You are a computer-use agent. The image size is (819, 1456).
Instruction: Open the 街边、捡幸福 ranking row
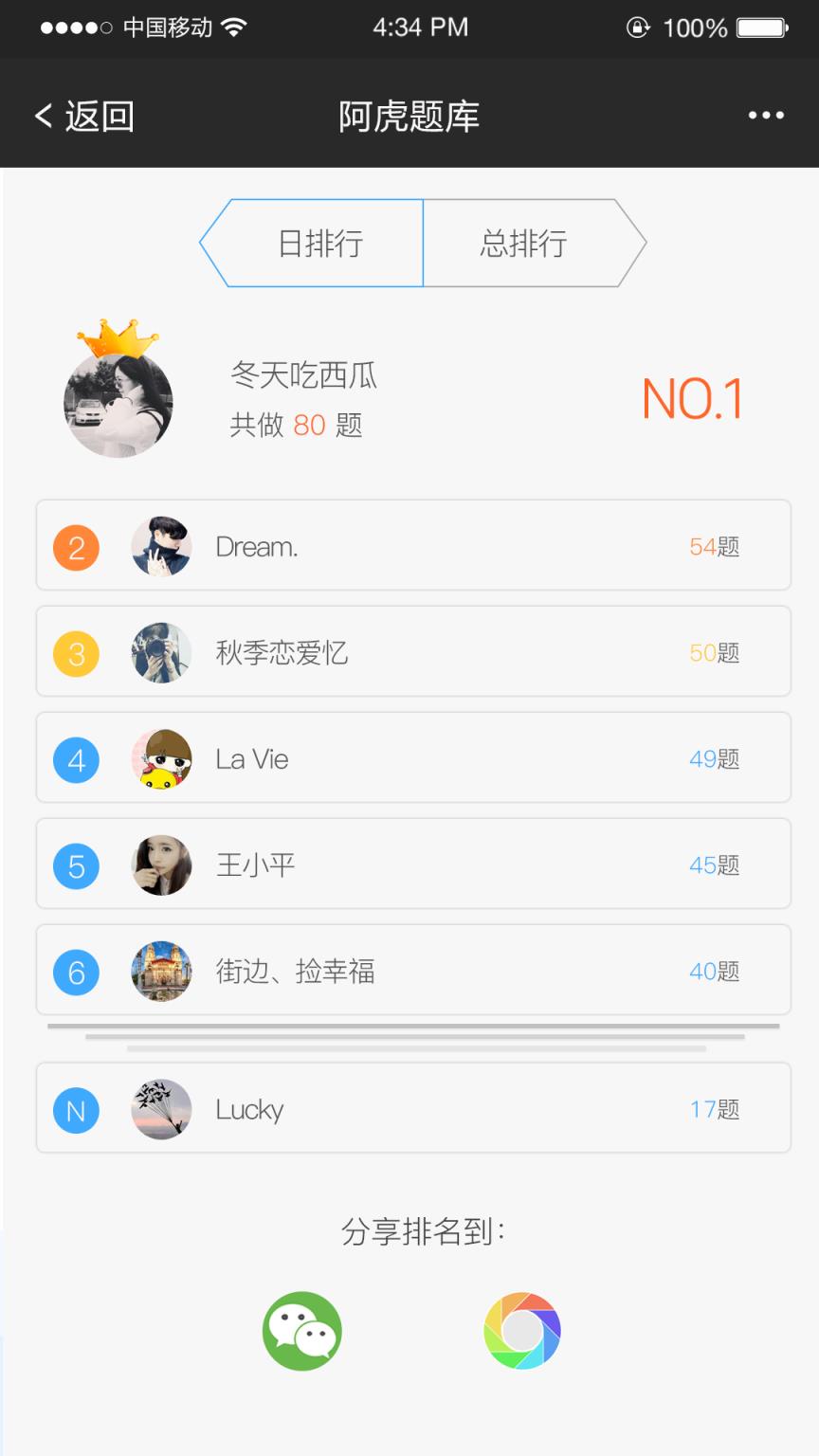click(413, 971)
